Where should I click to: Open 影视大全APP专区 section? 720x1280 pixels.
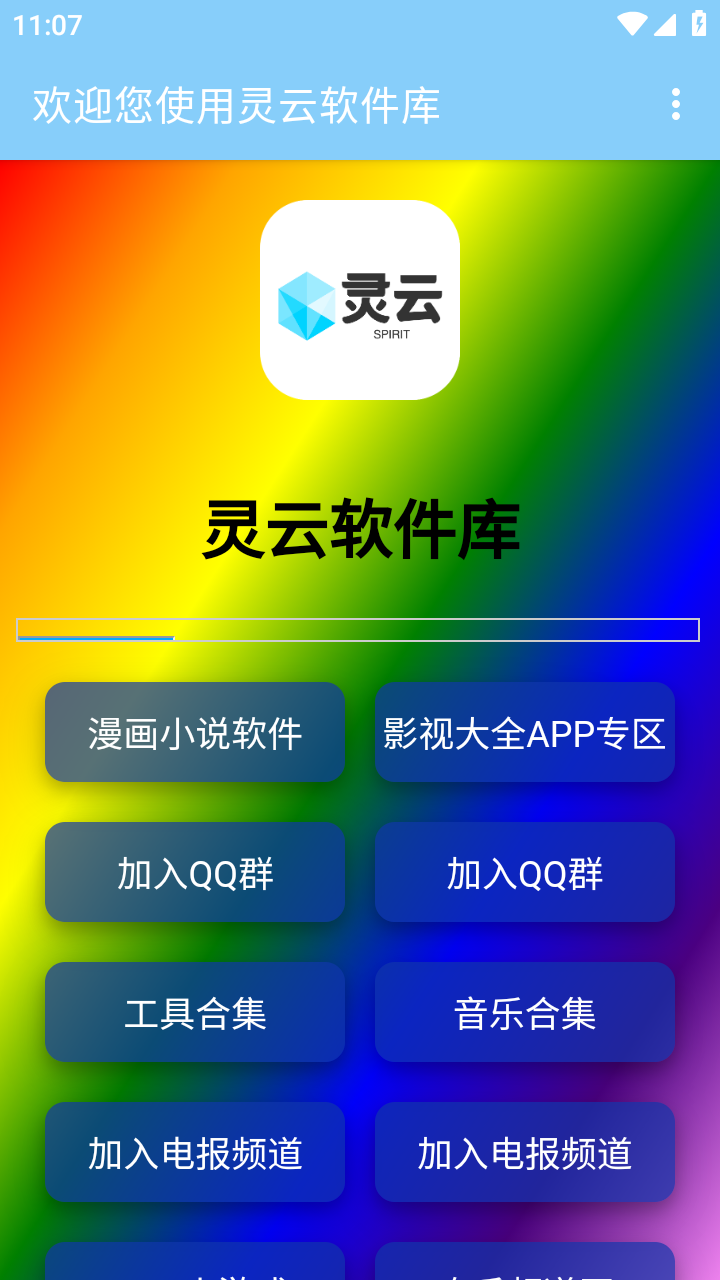tap(524, 732)
